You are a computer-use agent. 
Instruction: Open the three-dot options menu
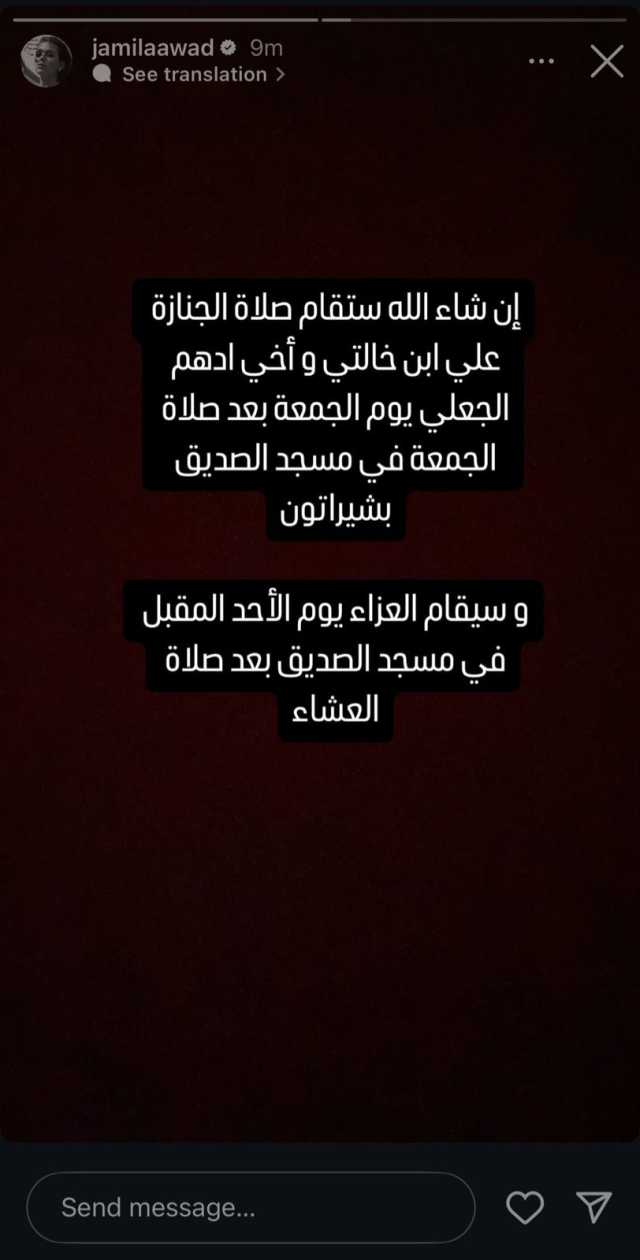click(x=541, y=61)
